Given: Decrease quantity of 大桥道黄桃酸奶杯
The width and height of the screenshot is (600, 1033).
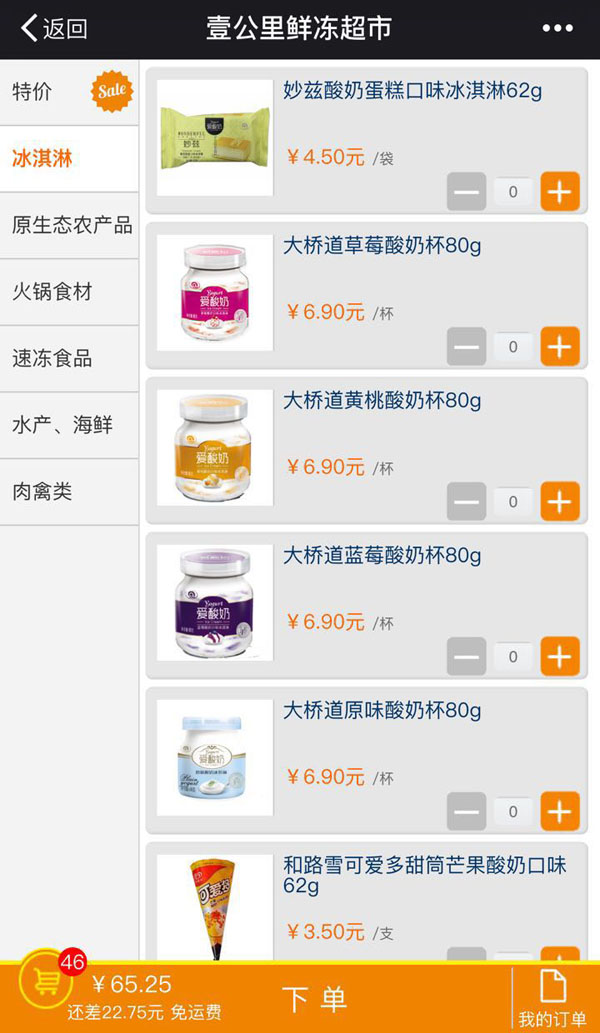Looking at the screenshot, I should 466,501.
